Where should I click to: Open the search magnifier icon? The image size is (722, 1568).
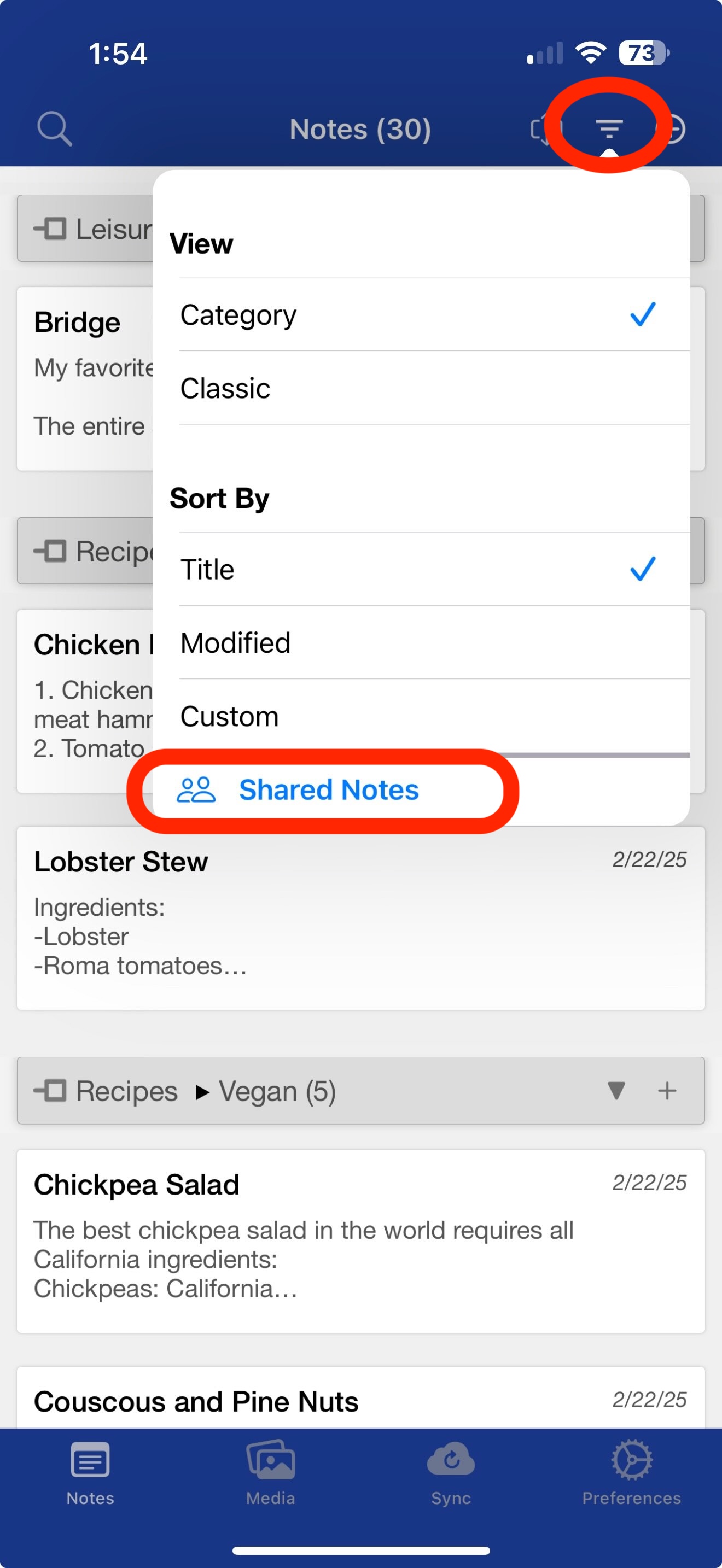click(x=55, y=128)
